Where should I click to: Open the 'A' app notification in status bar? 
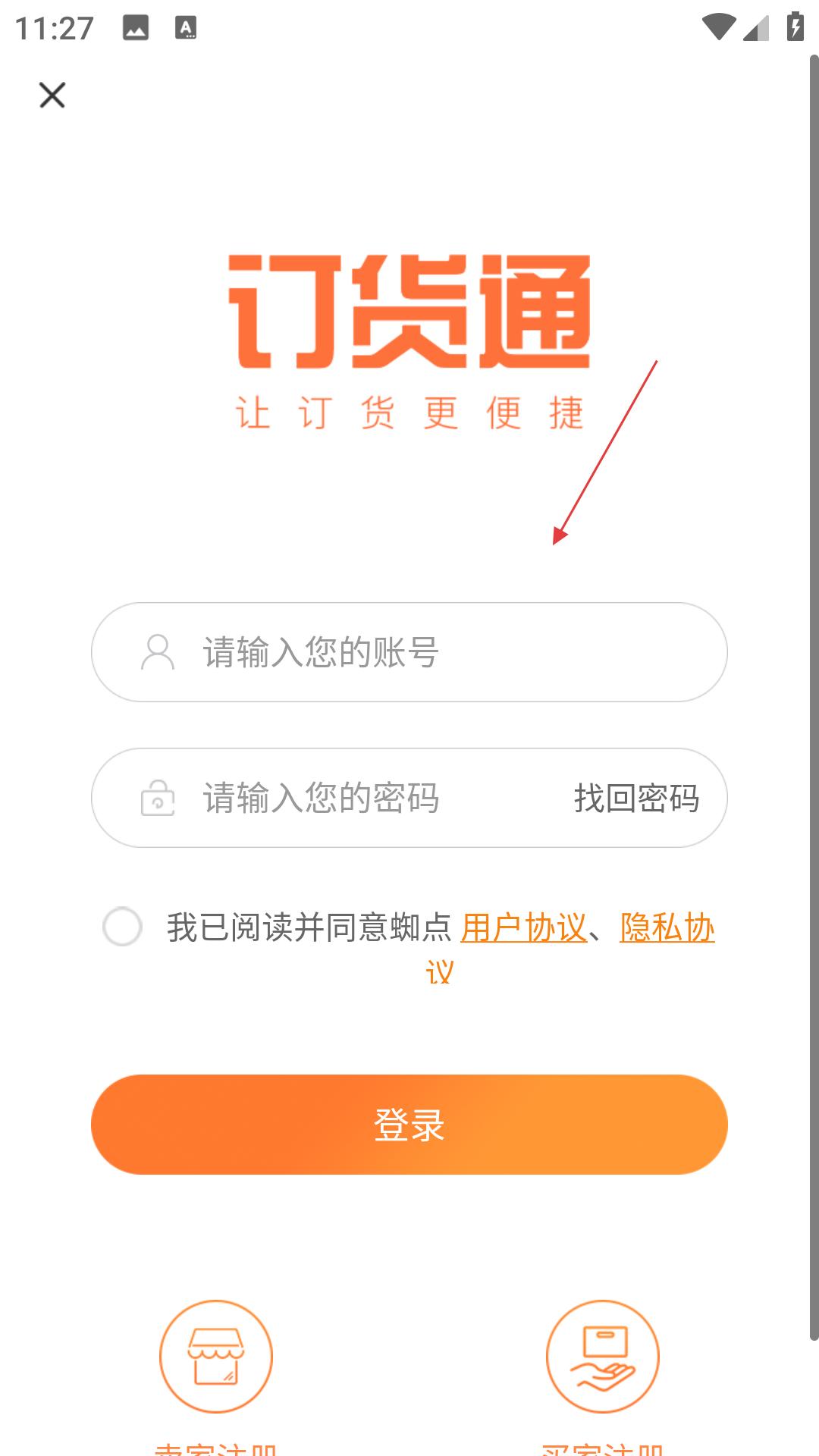pos(184,29)
